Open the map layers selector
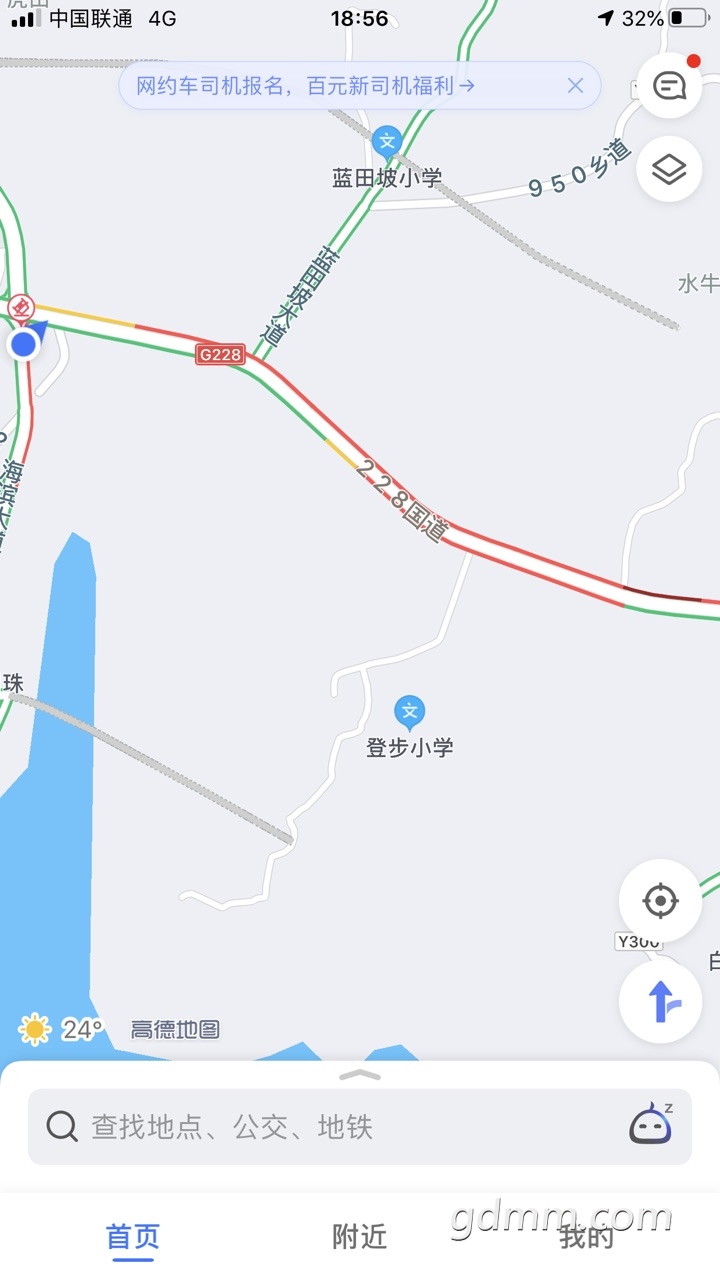 (669, 170)
